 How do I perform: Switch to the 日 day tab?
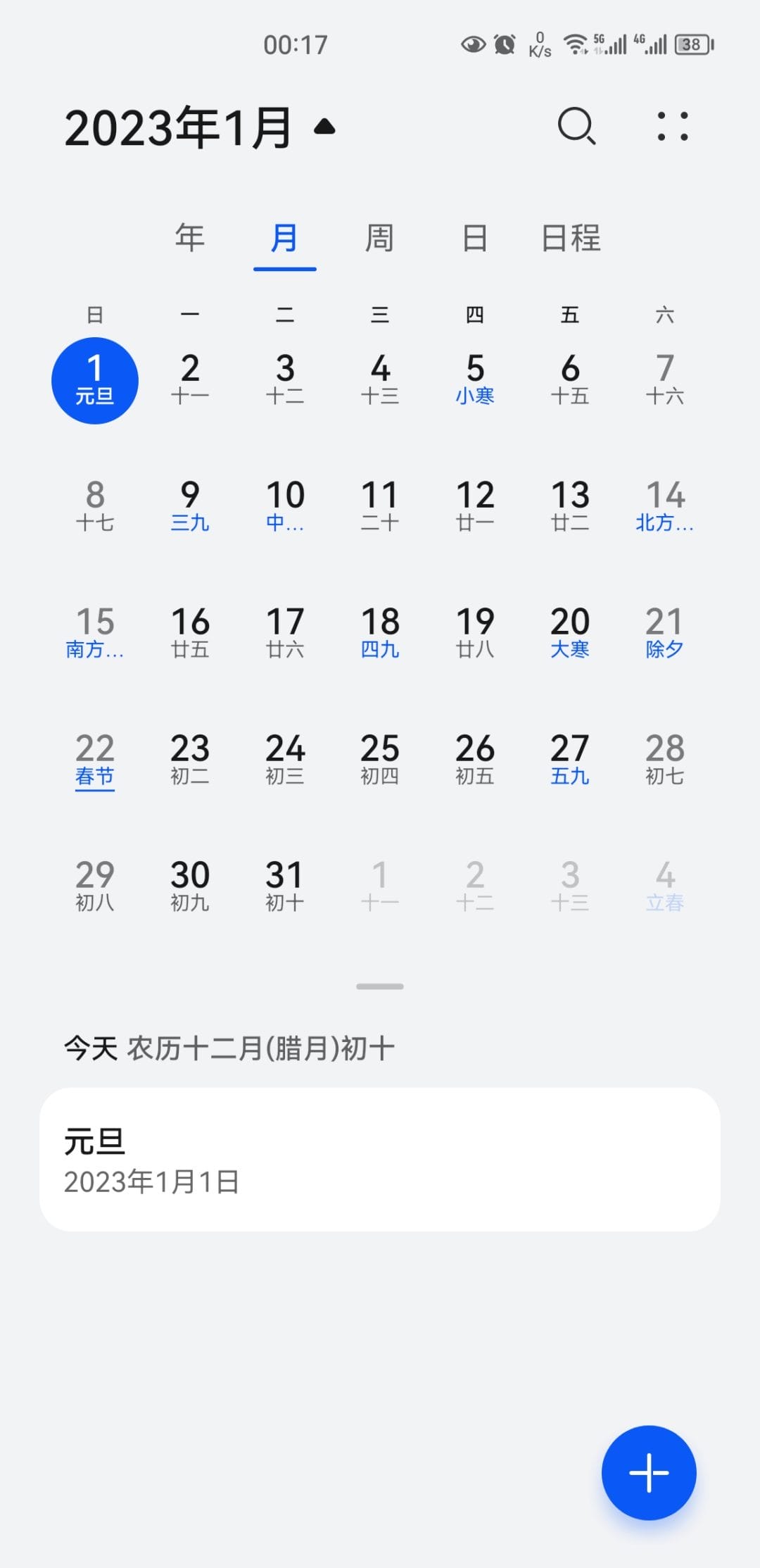pyautogui.click(x=475, y=239)
